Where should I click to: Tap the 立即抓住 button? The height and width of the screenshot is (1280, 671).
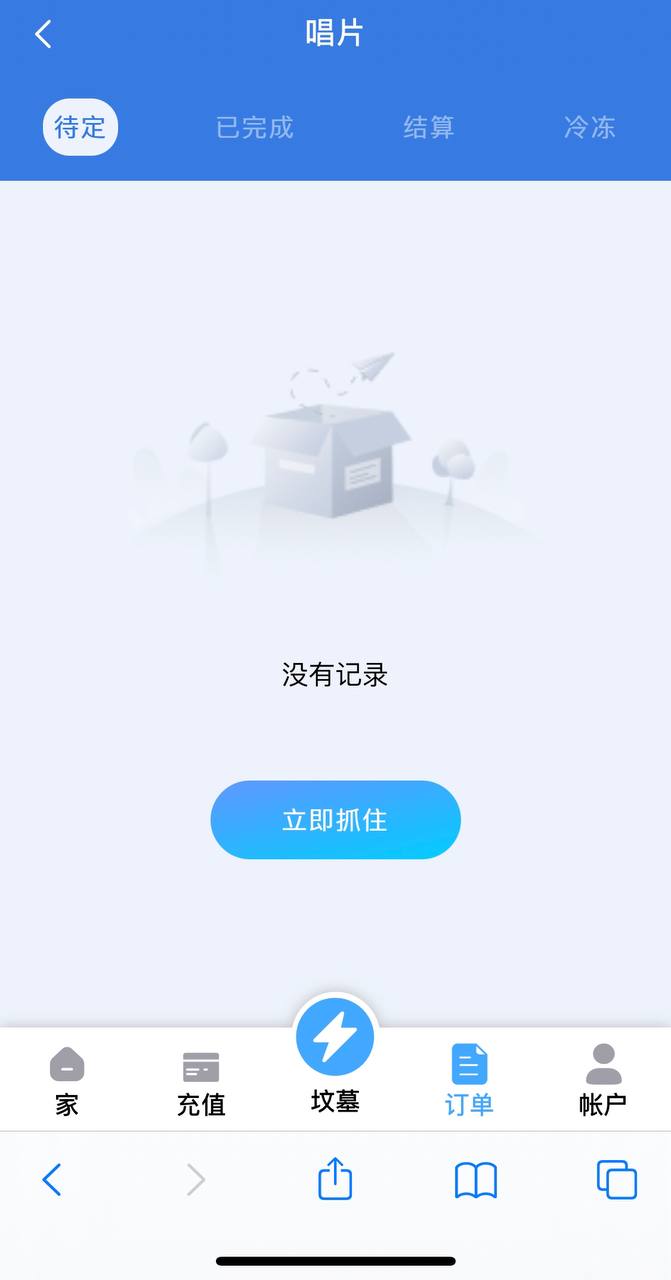click(335, 820)
